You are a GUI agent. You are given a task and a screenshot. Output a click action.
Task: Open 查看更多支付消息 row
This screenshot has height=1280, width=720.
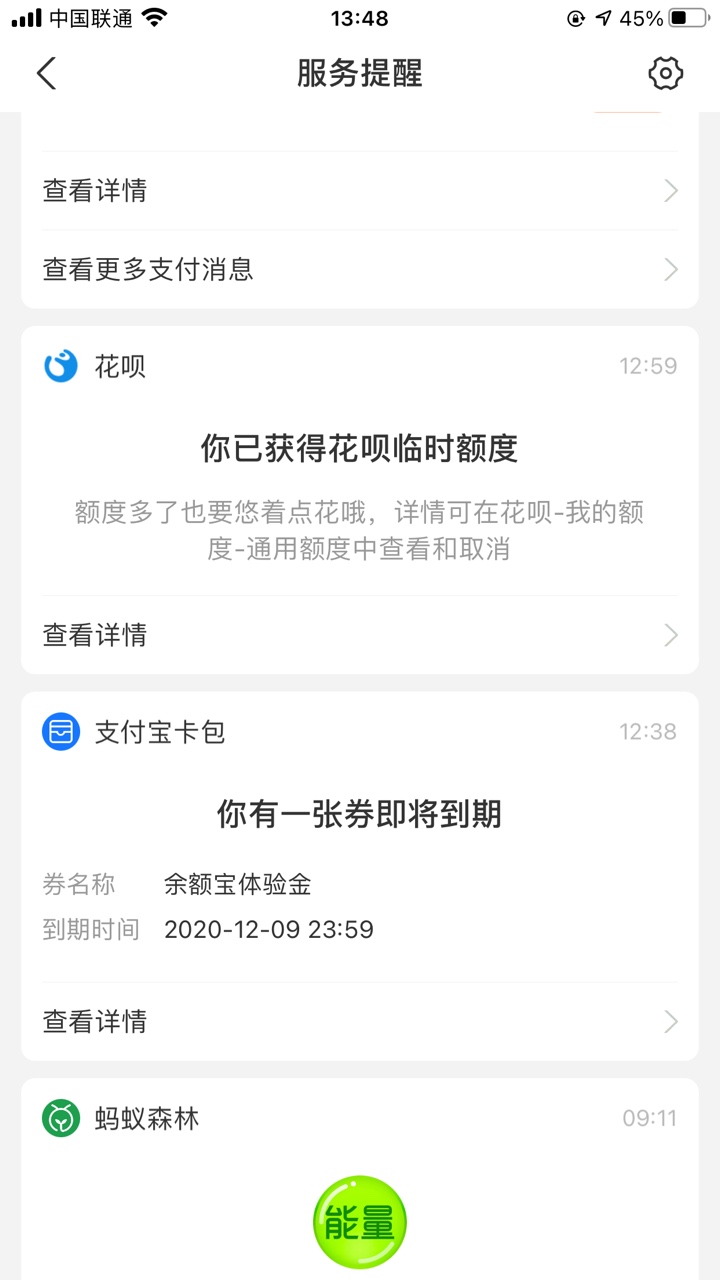click(x=360, y=269)
